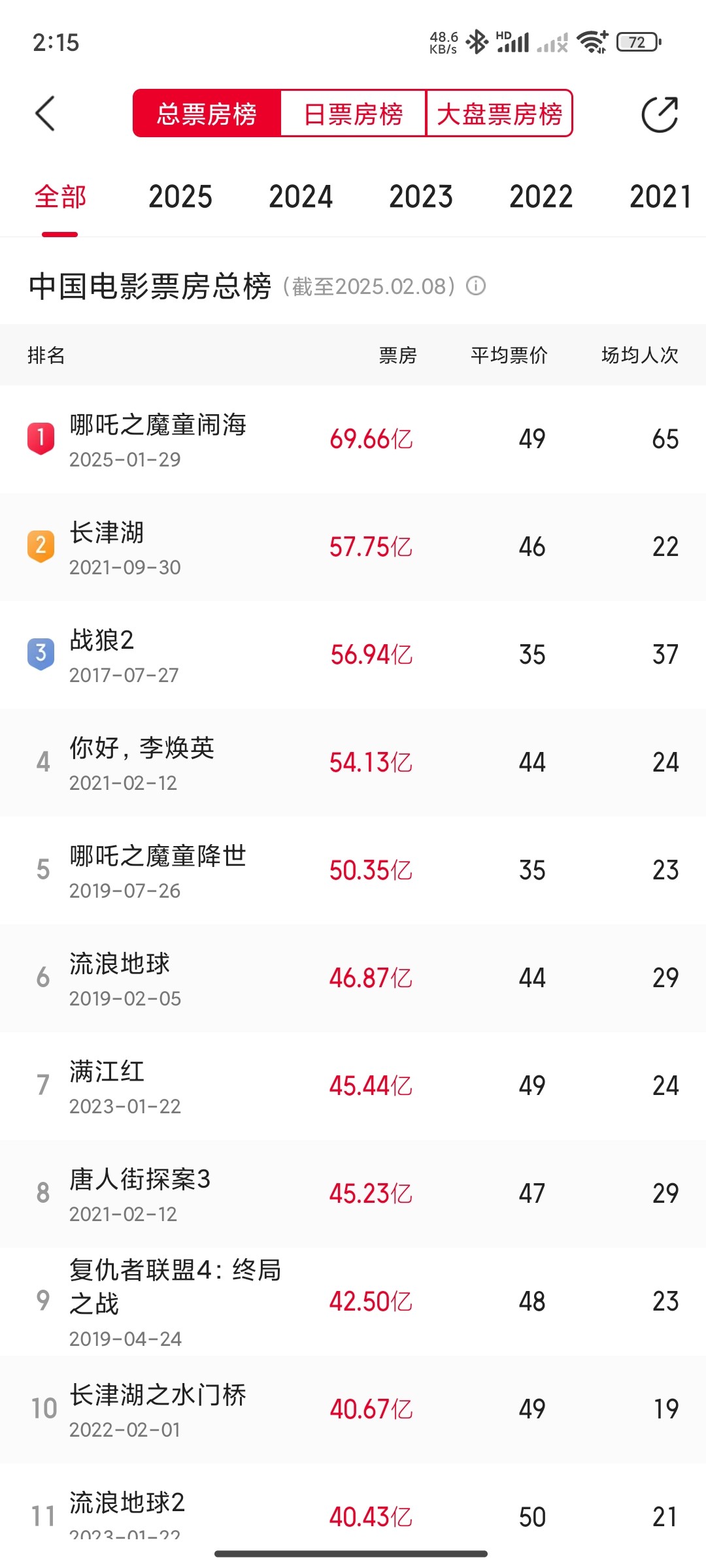Screen dimensions: 706x1568
Task: Open 复仇者联盟4：终局之战
Action: [x=353, y=1301]
